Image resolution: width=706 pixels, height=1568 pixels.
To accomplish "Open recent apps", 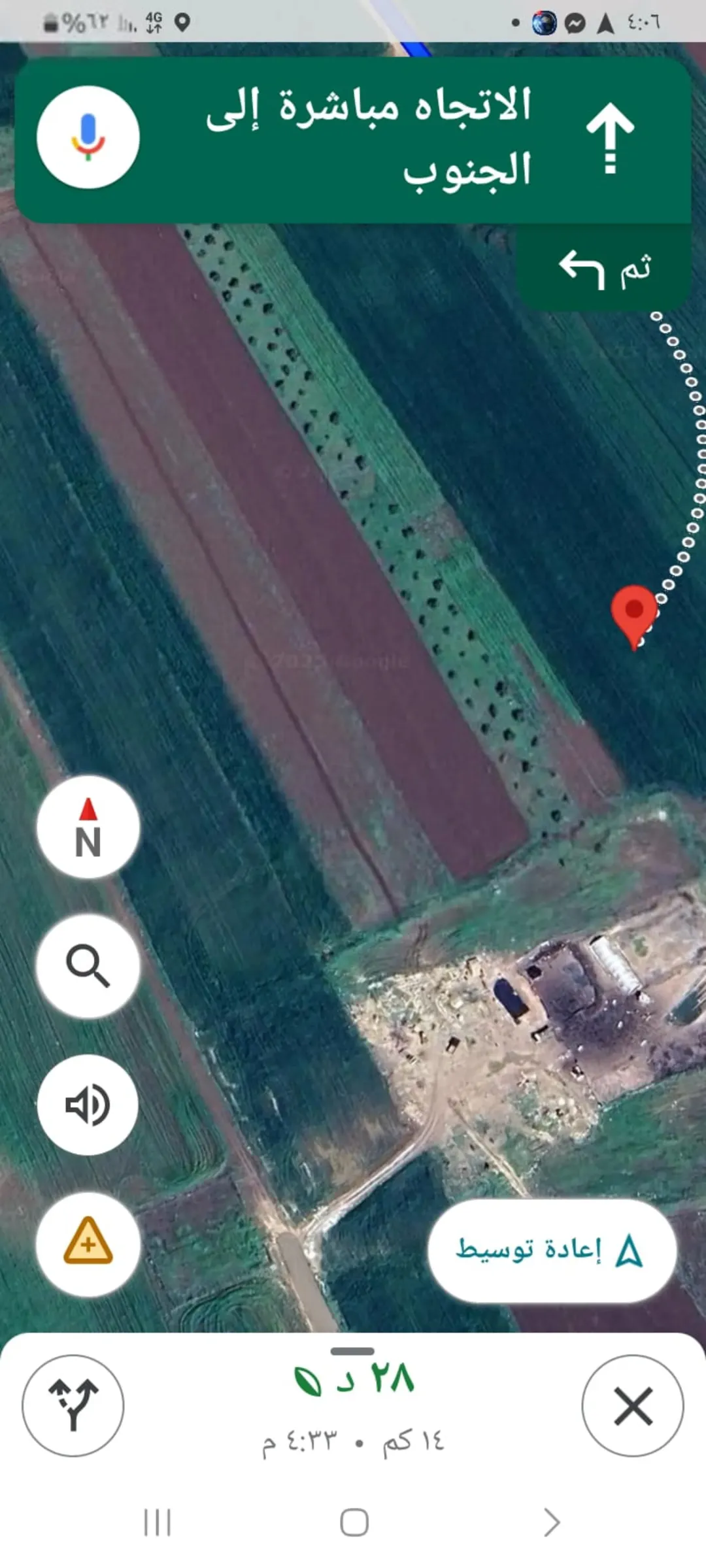I will pos(158,1523).
